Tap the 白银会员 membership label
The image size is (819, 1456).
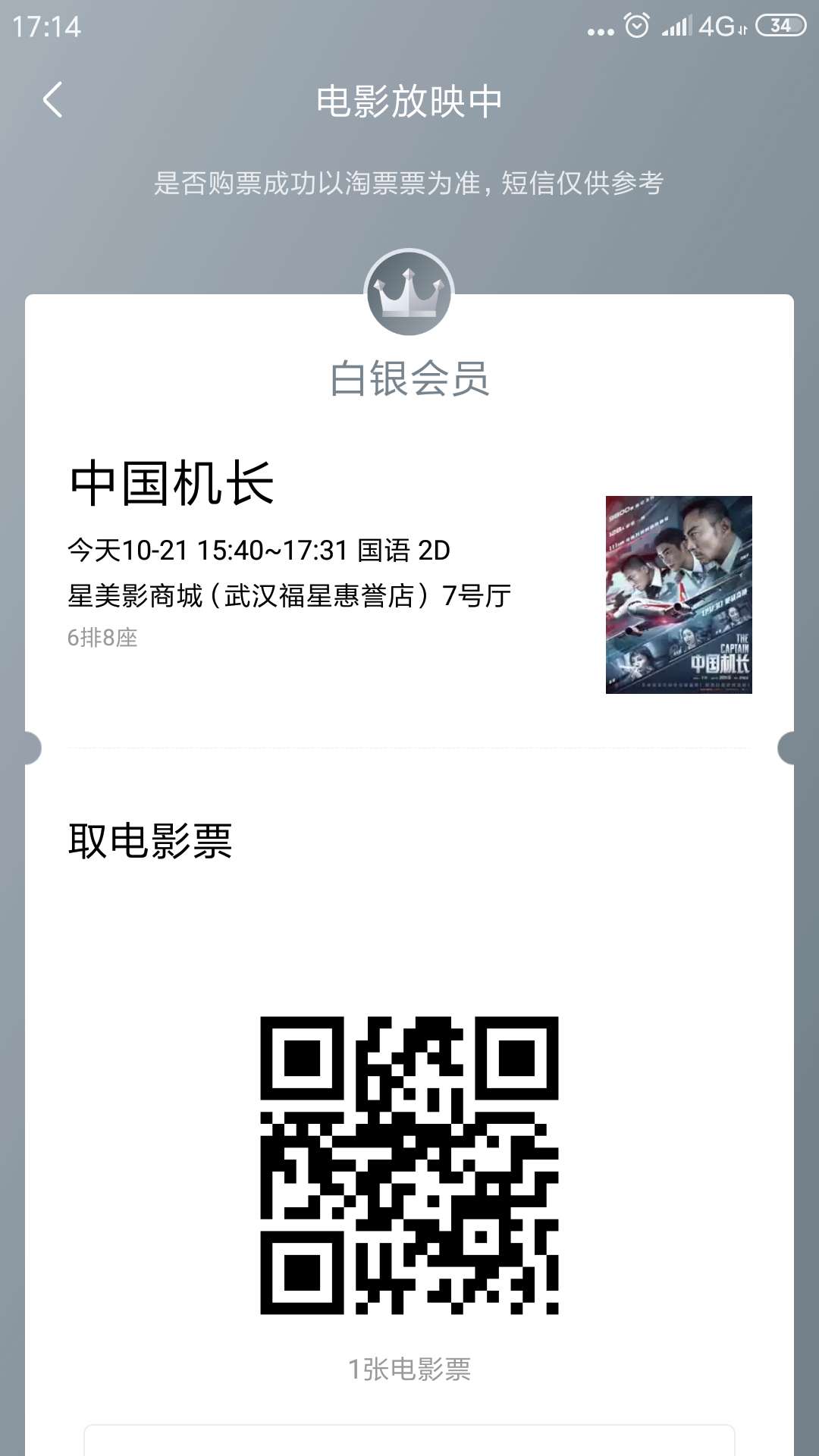[x=409, y=379]
